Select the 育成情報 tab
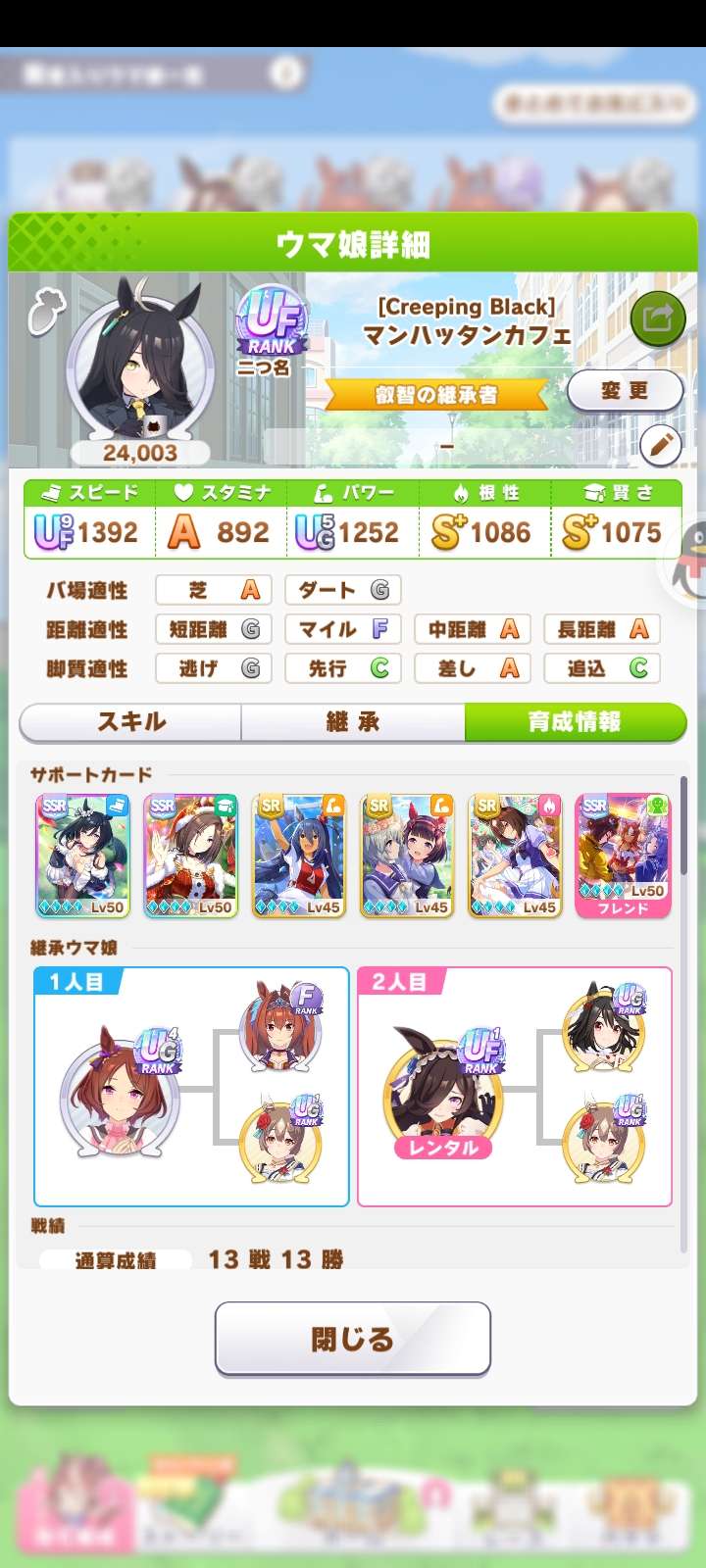Image resolution: width=706 pixels, height=1568 pixels. pos(575,722)
